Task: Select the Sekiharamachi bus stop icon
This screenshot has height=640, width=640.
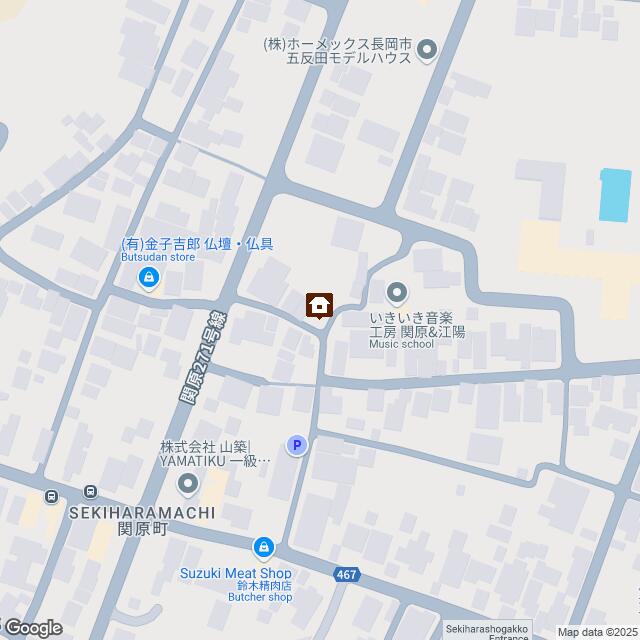Action: 90,493
